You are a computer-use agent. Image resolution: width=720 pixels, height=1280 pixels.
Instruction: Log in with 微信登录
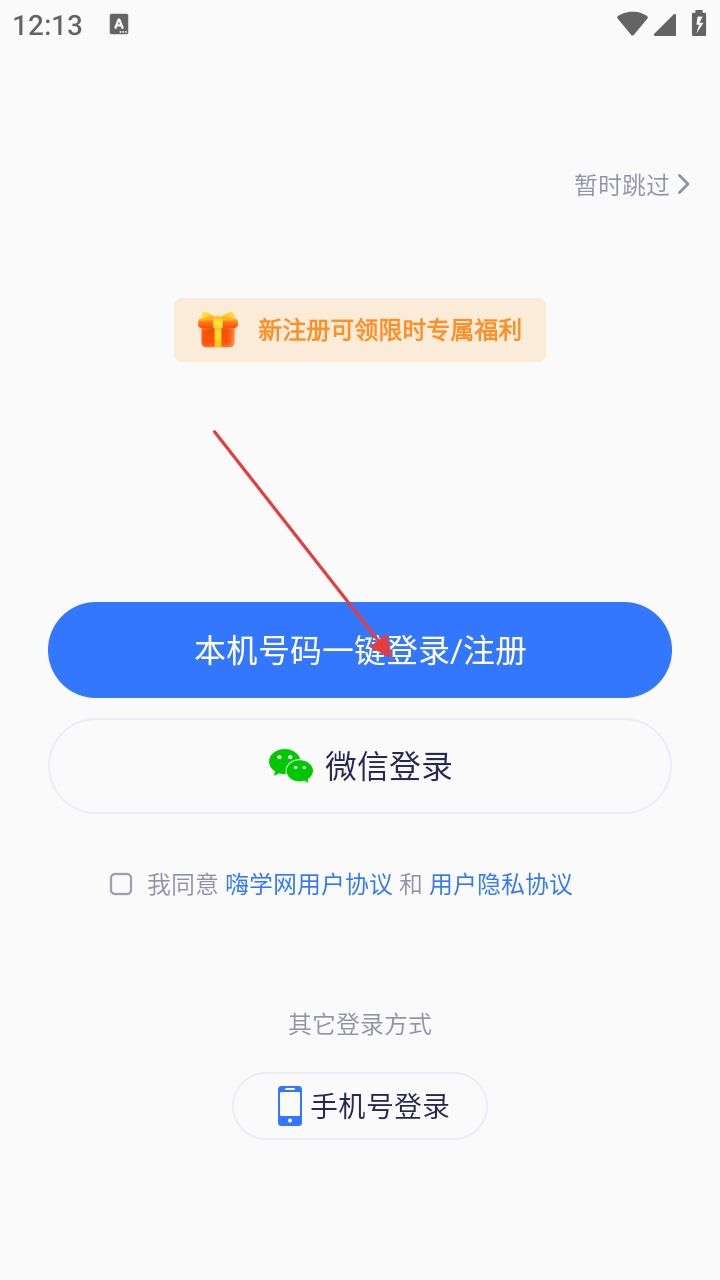click(x=360, y=766)
